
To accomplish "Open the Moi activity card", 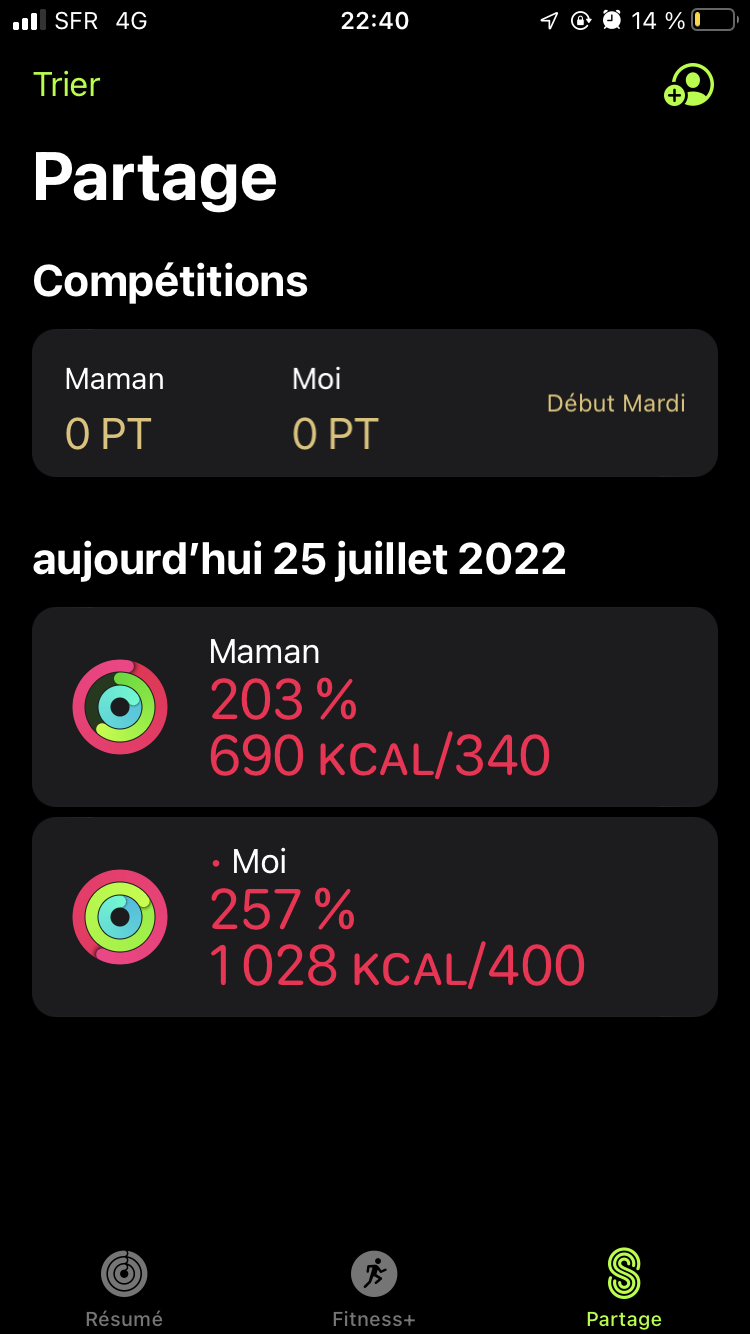I will [375, 917].
